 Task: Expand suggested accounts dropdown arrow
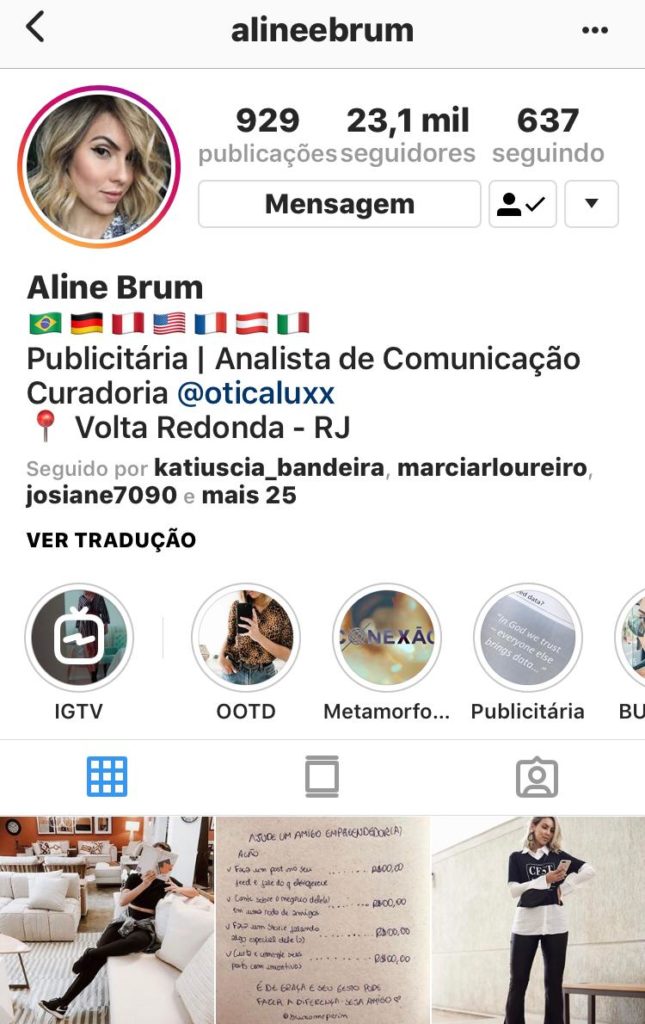click(591, 204)
